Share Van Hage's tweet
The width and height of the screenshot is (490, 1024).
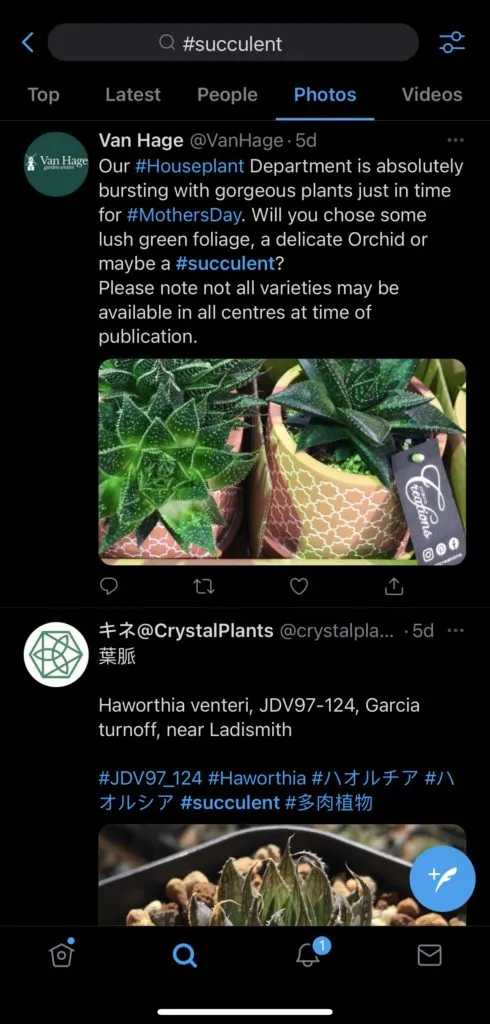pos(394,586)
